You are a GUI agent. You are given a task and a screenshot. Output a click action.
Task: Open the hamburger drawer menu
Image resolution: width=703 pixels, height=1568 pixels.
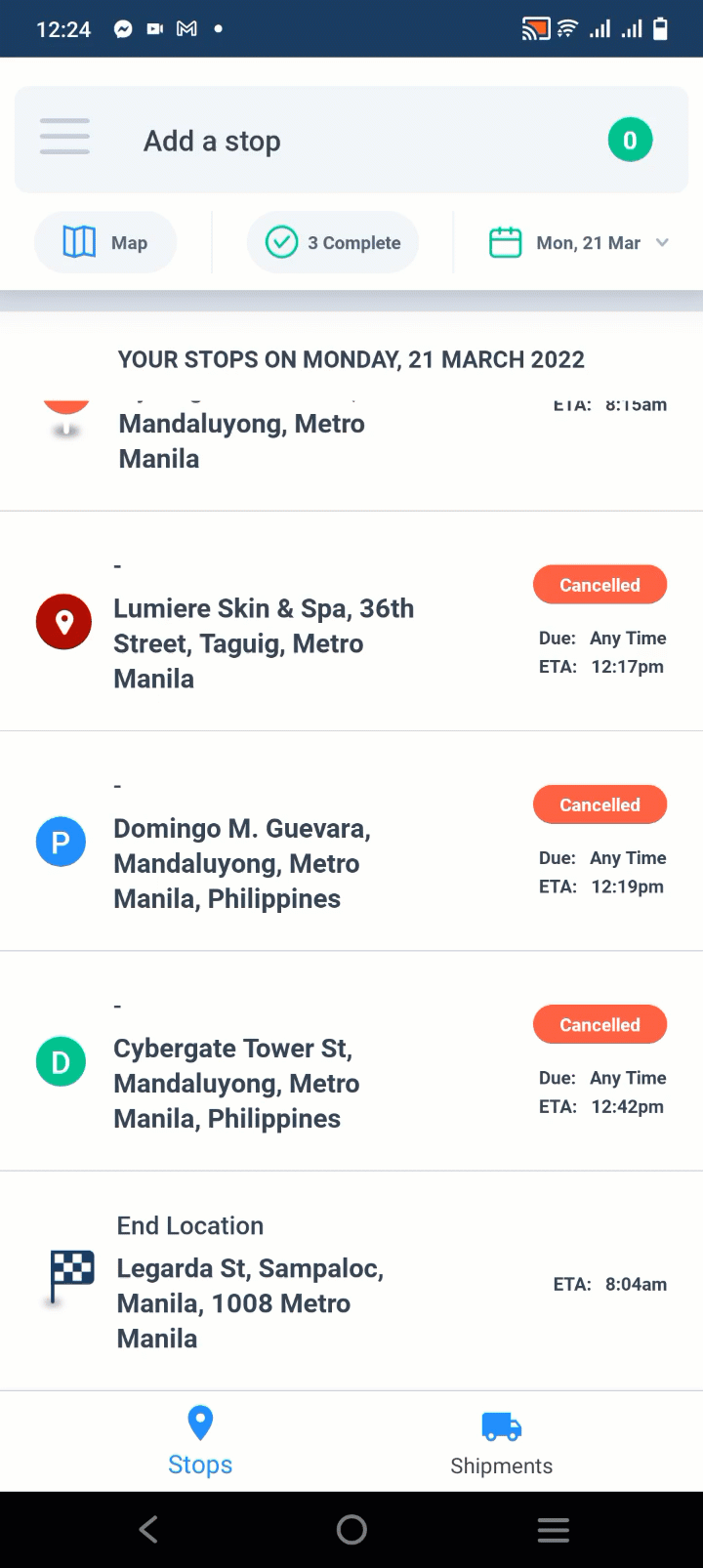click(x=64, y=137)
